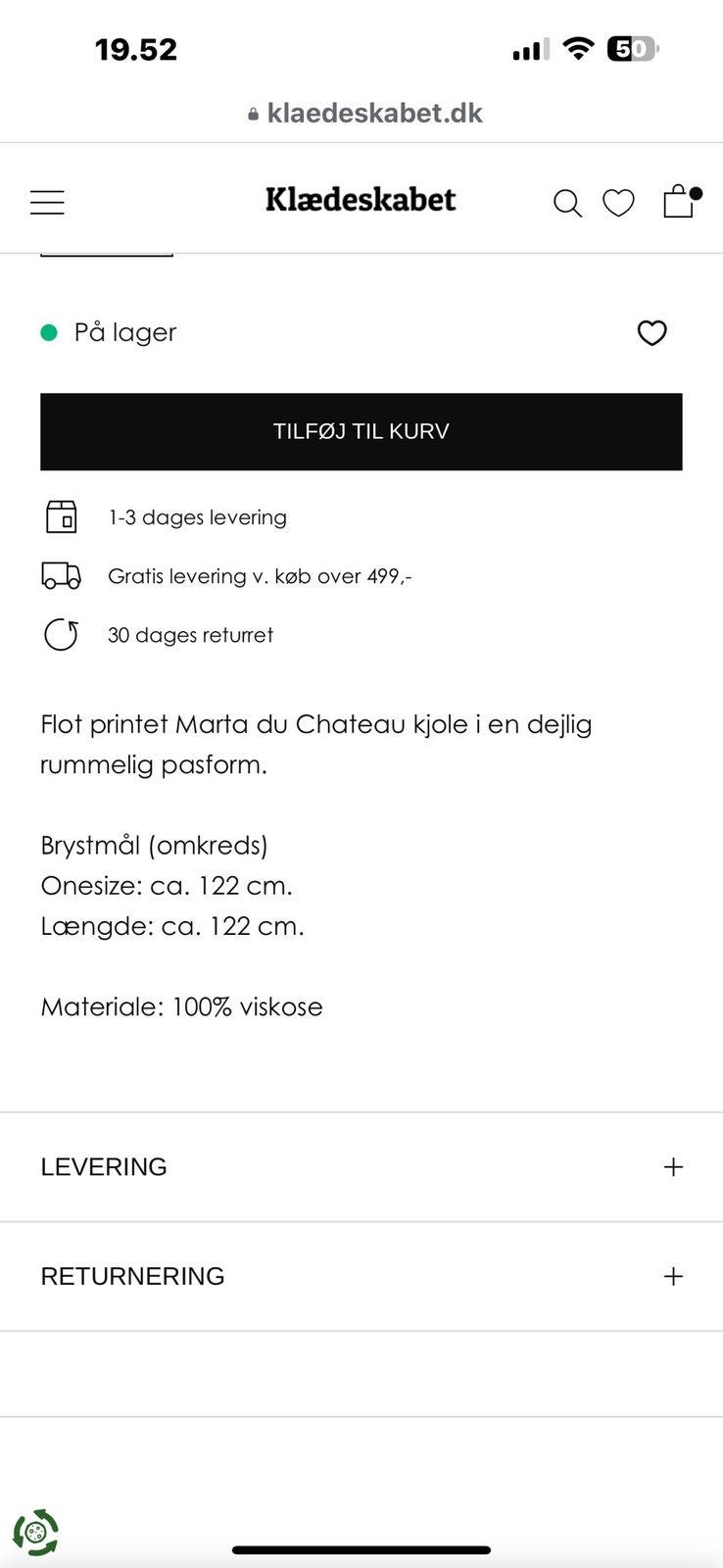Click the return arrow icon beside 30 dages returret
The image size is (723, 1568).
(x=62, y=634)
